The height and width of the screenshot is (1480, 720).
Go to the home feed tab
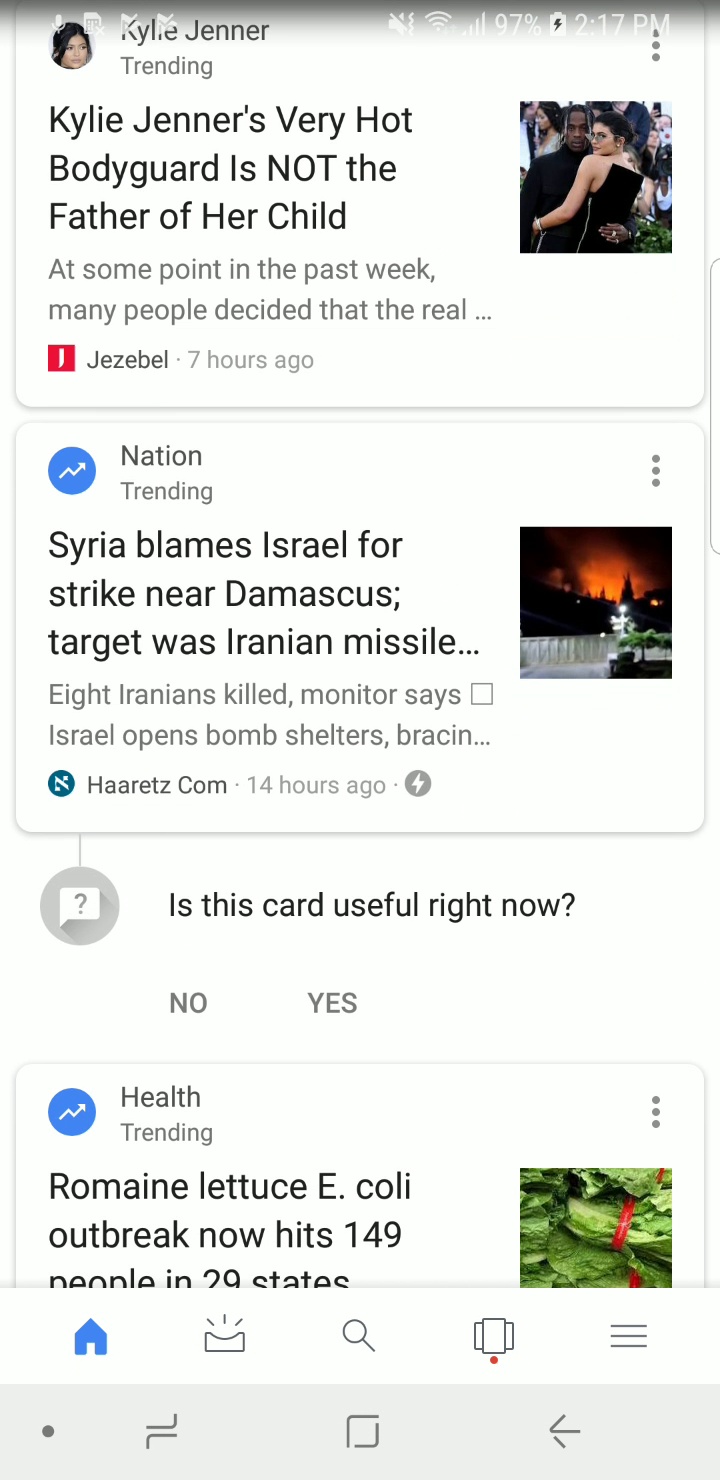pyautogui.click(x=91, y=1336)
